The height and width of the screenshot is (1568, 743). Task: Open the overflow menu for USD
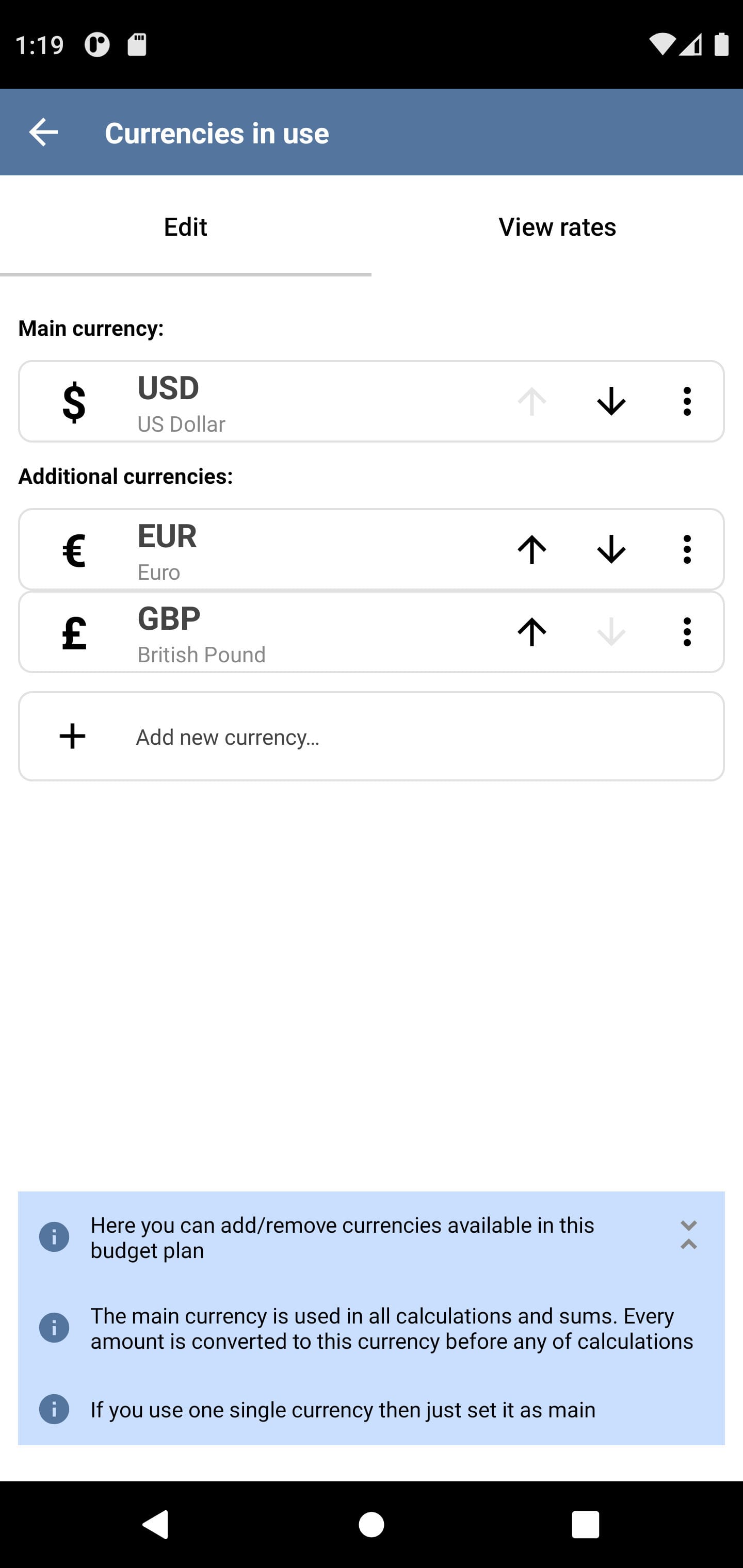click(687, 402)
